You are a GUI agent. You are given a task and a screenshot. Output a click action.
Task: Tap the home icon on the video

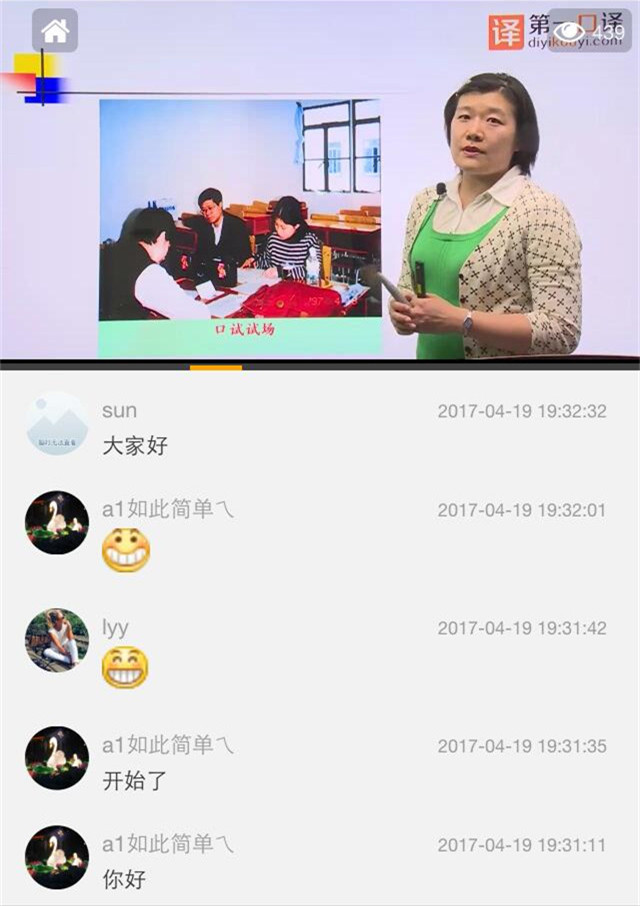pos(55,31)
